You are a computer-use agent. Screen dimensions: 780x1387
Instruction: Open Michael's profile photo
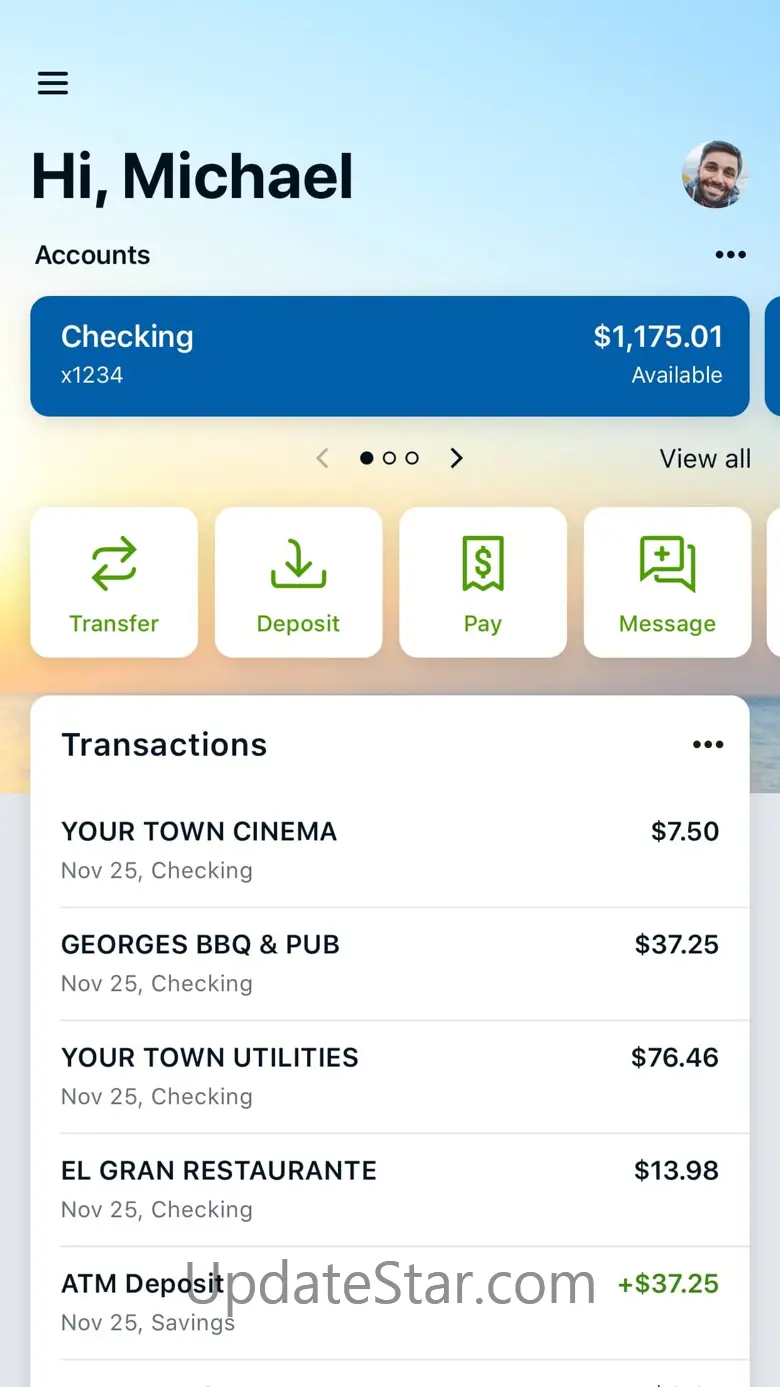click(715, 175)
